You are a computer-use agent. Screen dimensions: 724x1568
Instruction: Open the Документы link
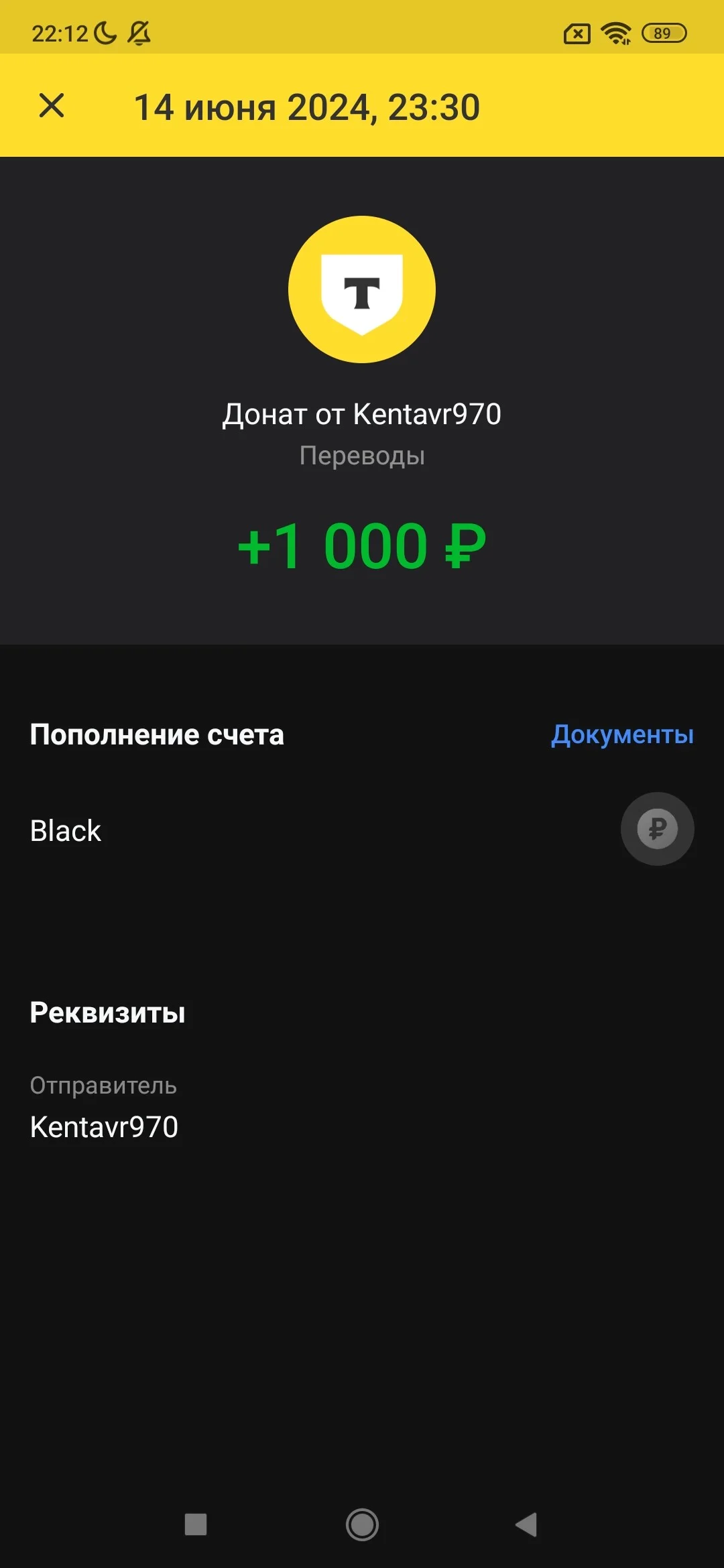click(x=622, y=735)
